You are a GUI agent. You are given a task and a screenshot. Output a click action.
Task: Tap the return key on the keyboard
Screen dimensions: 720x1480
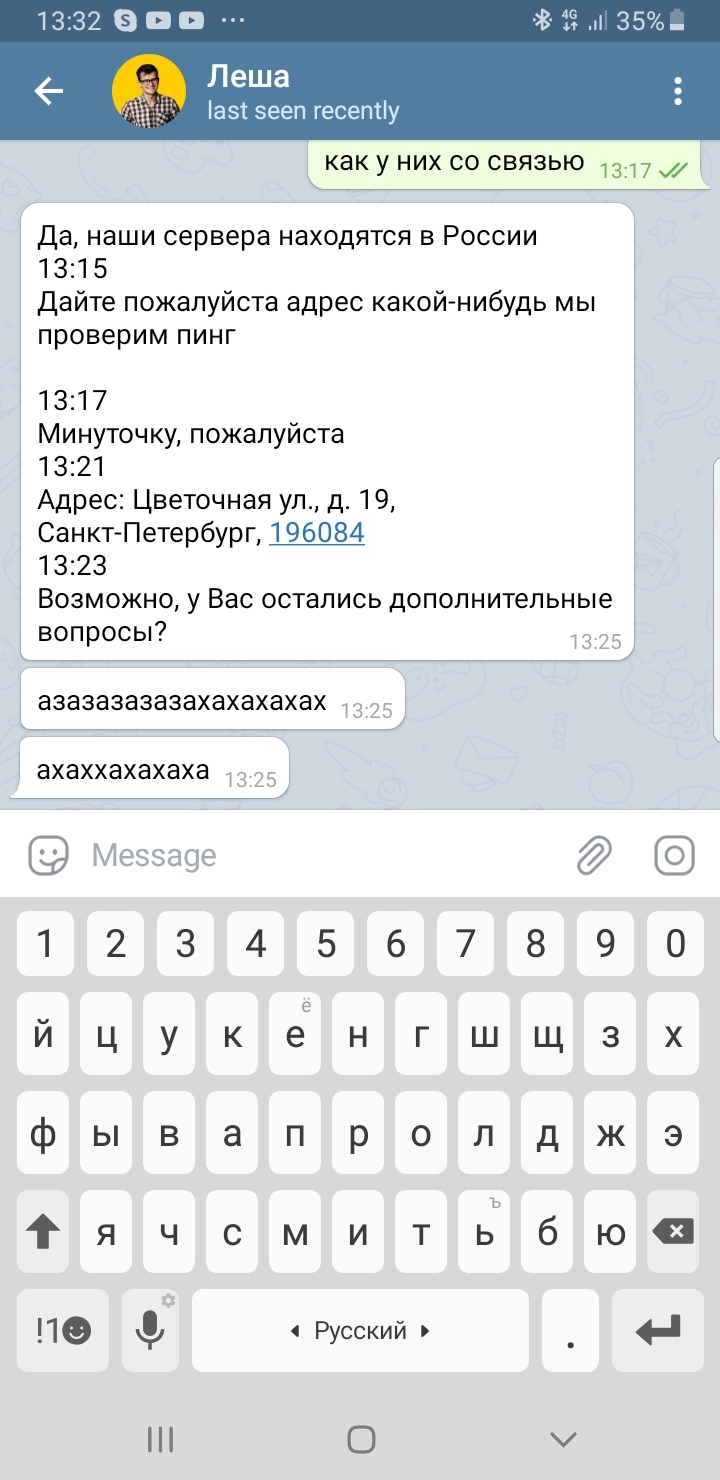[660, 1330]
